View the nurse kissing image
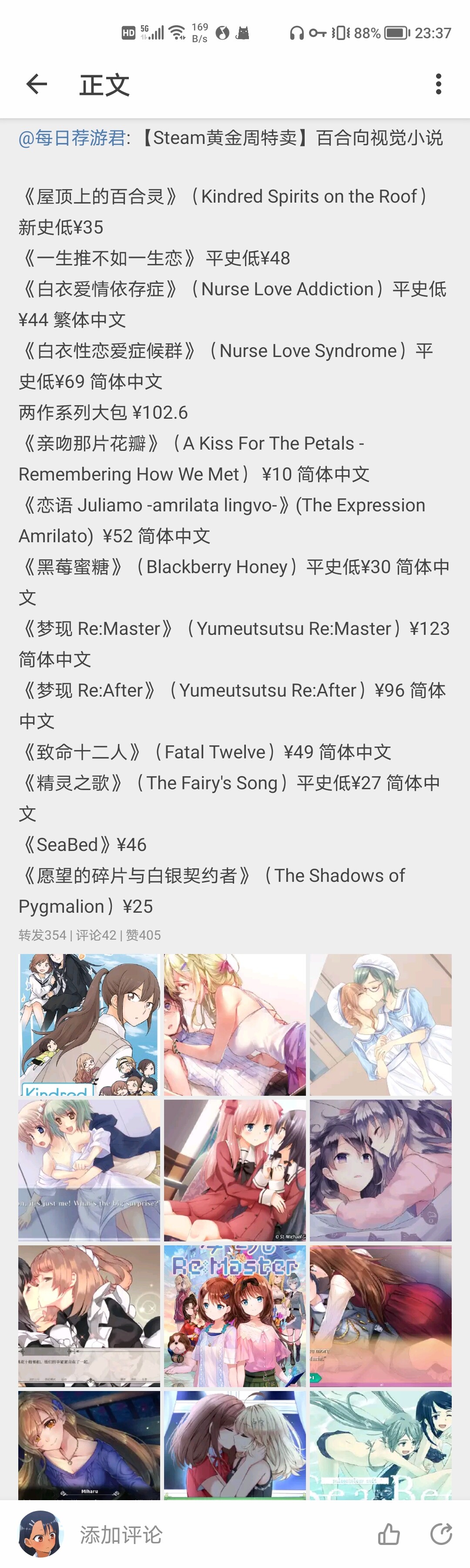 click(x=380, y=1024)
